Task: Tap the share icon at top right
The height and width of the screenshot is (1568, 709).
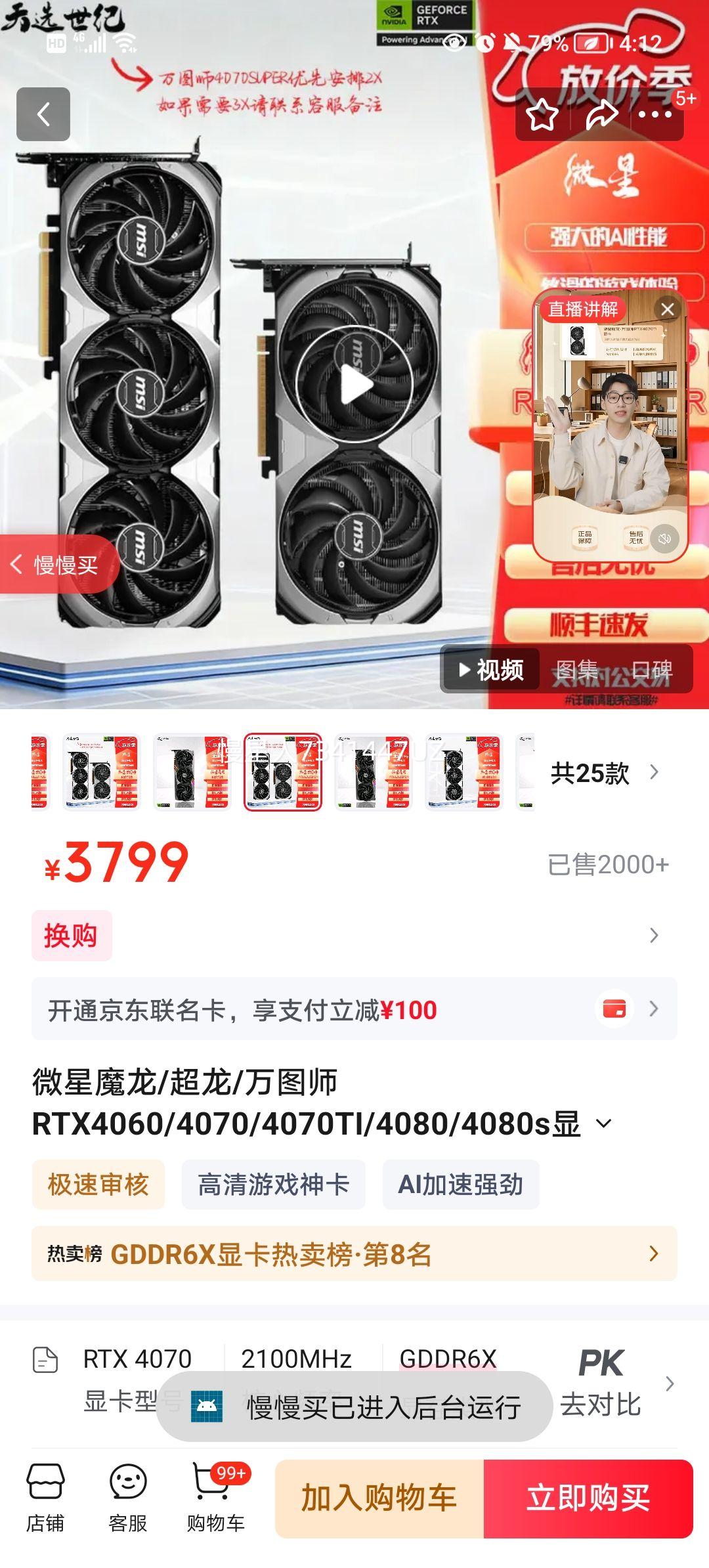Action: click(601, 113)
